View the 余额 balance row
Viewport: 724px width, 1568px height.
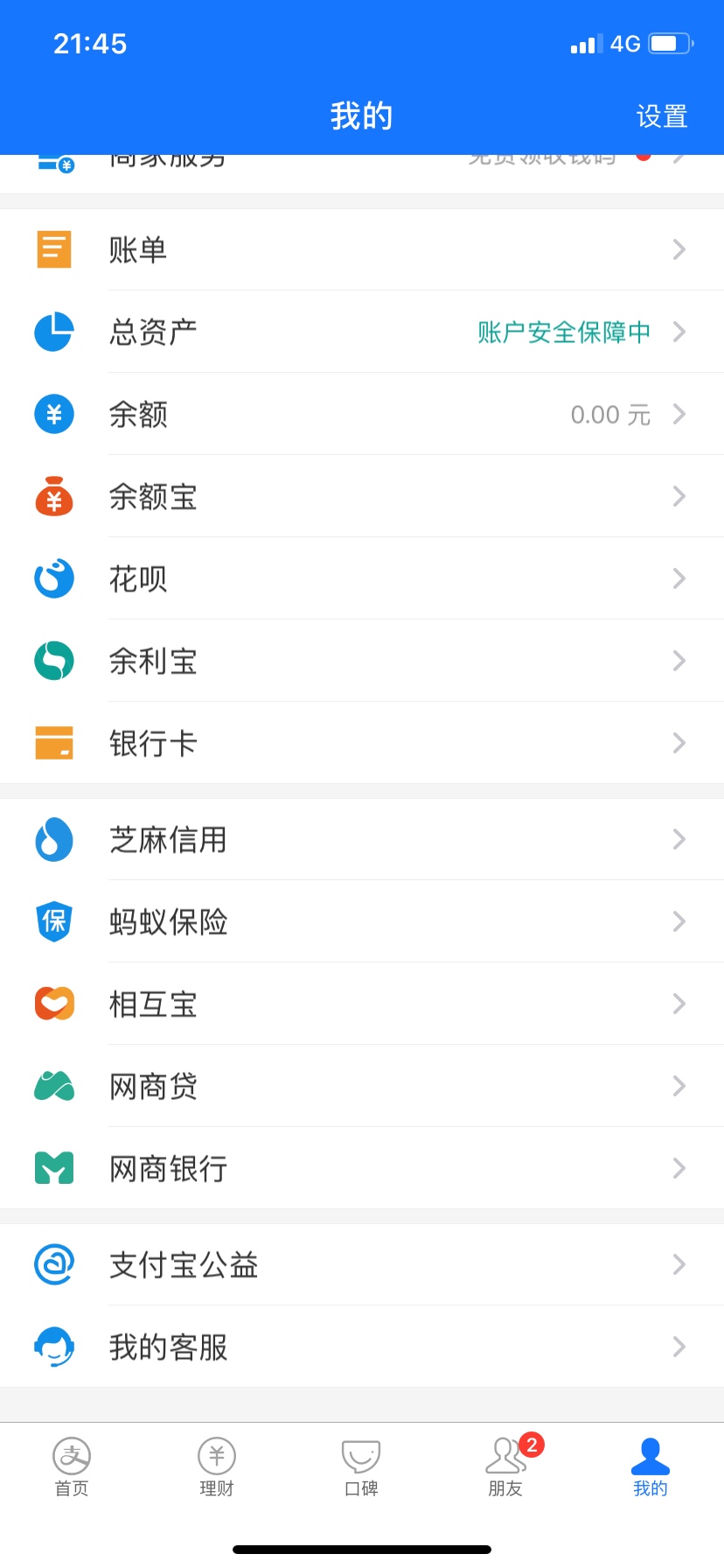click(x=362, y=414)
